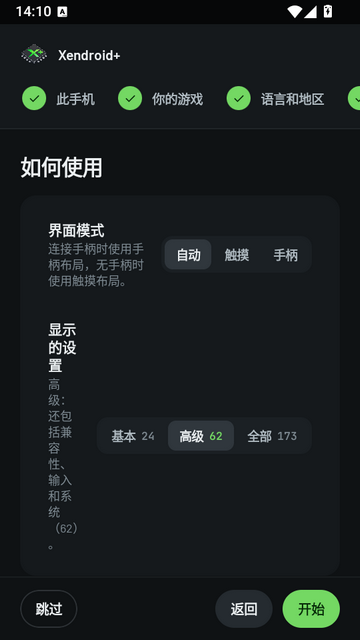Tap the 跳过 button

click(x=49, y=609)
